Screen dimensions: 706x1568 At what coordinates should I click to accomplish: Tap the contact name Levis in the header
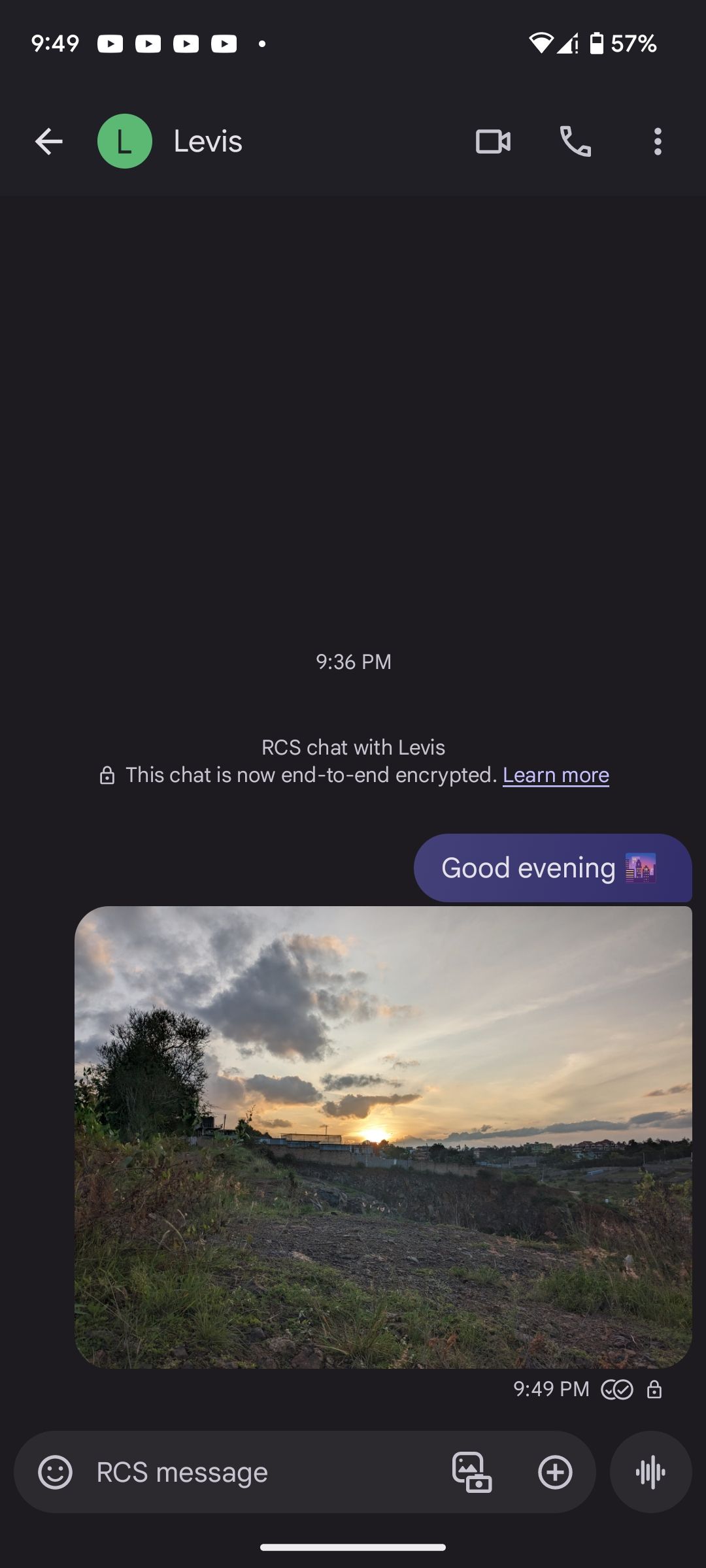(x=207, y=140)
